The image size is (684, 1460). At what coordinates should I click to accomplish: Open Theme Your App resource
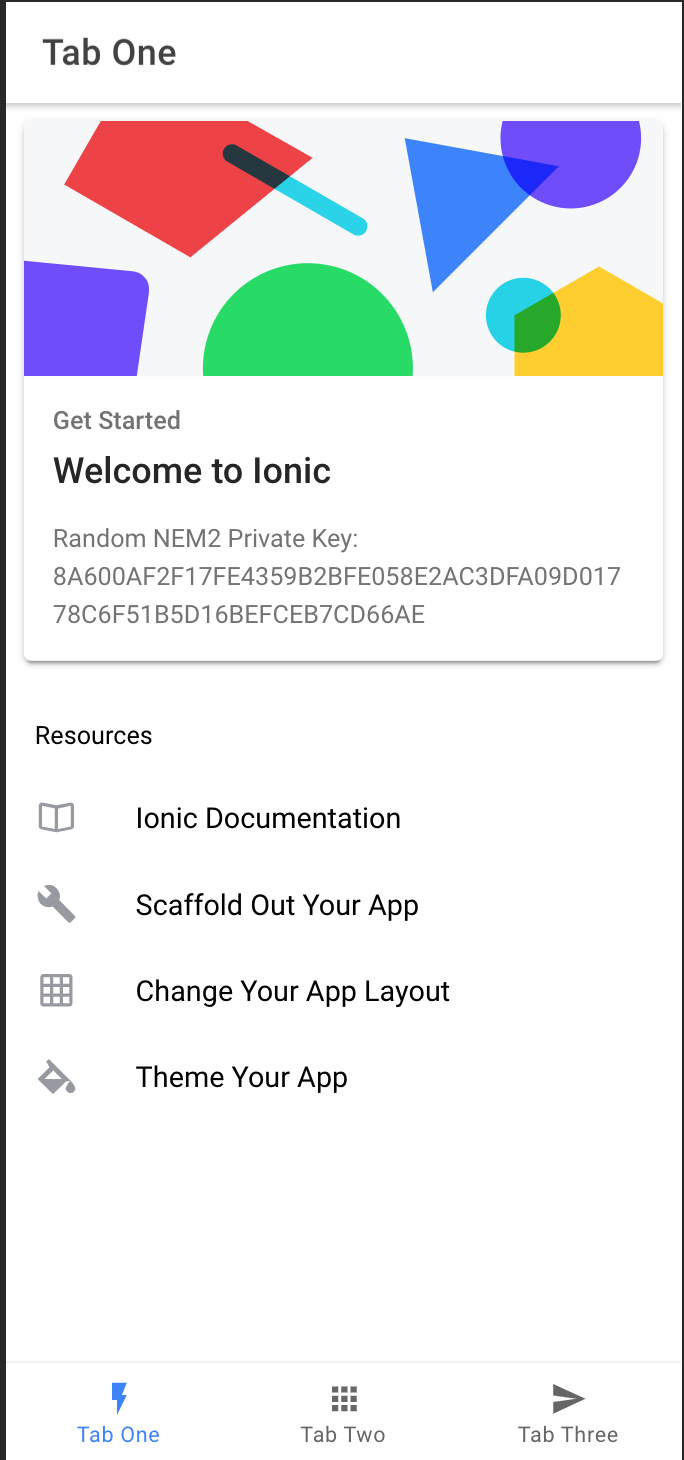344,1077
